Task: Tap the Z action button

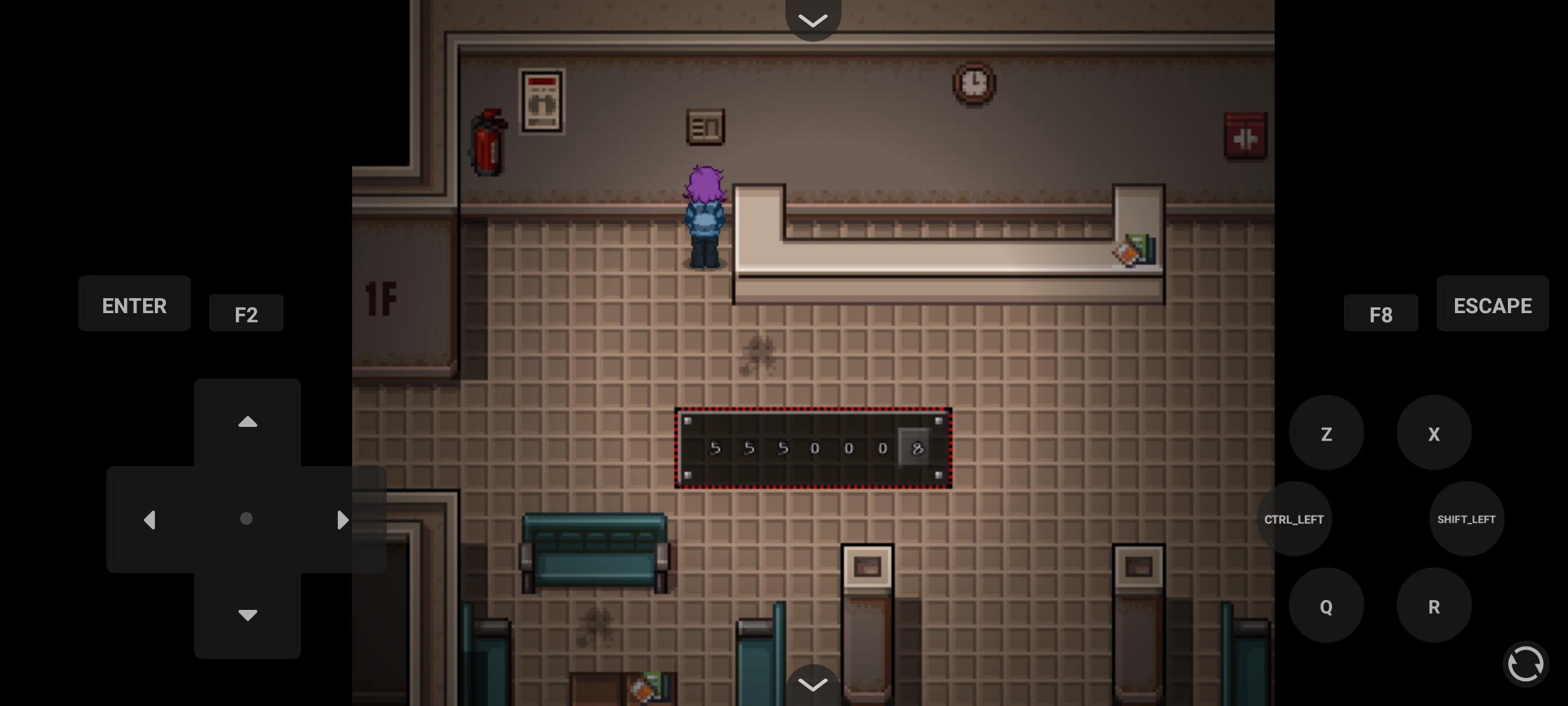Action: [1326, 433]
